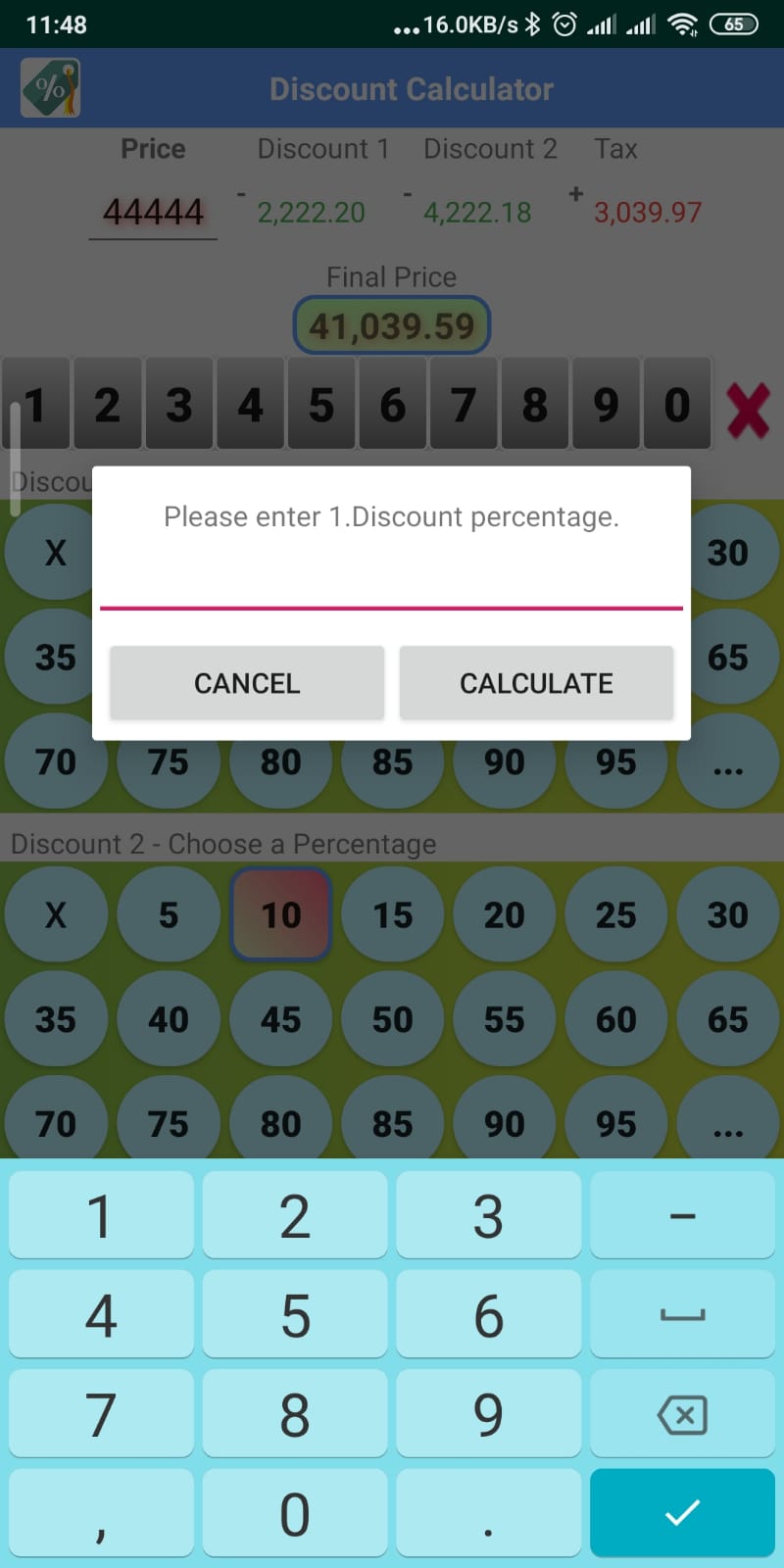Tap the backspace key on the keyboard
The height and width of the screenshot is (1568, 784).
pos(682,1414)
